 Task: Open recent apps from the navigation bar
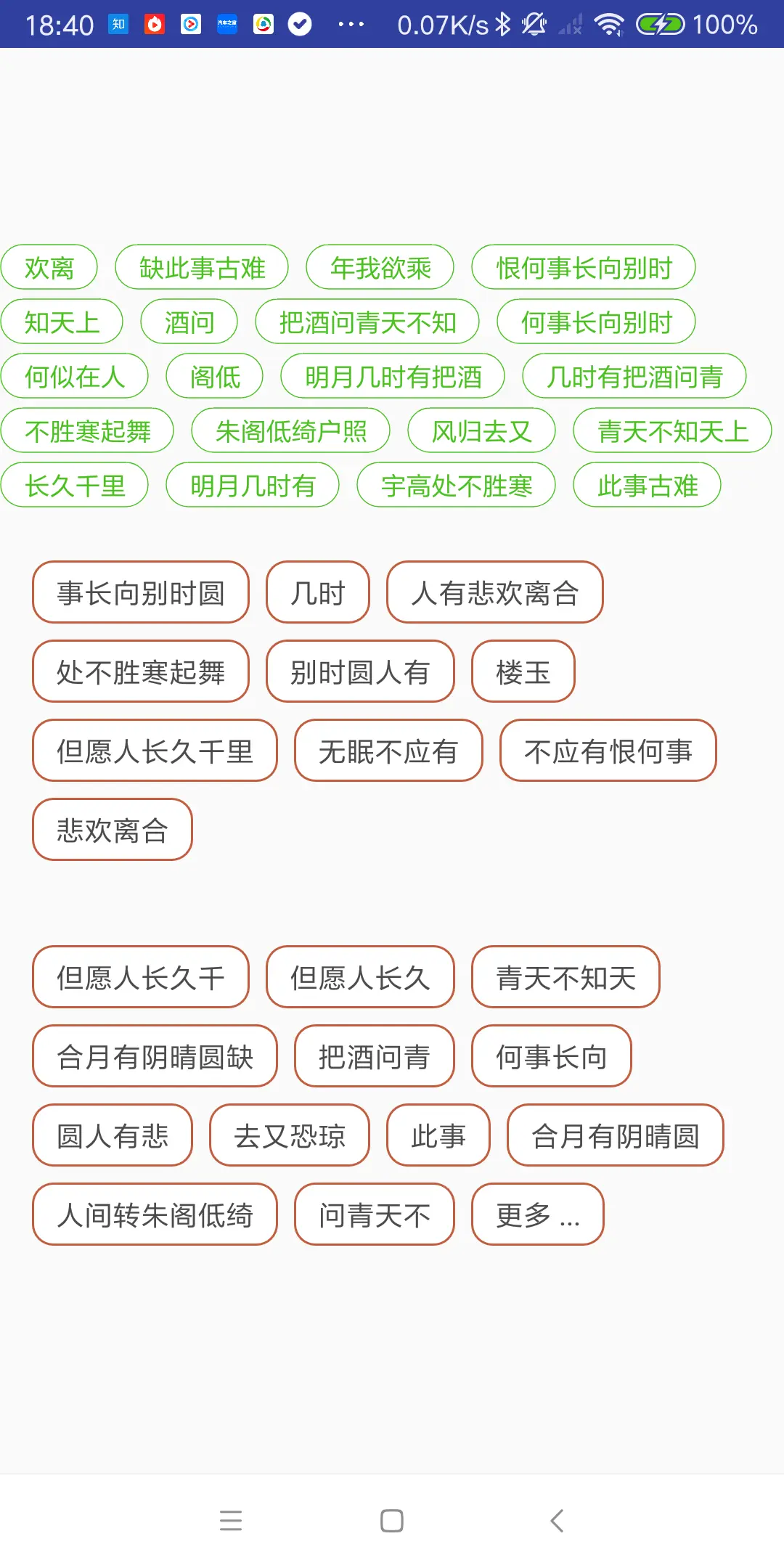tap(231, 1521)
